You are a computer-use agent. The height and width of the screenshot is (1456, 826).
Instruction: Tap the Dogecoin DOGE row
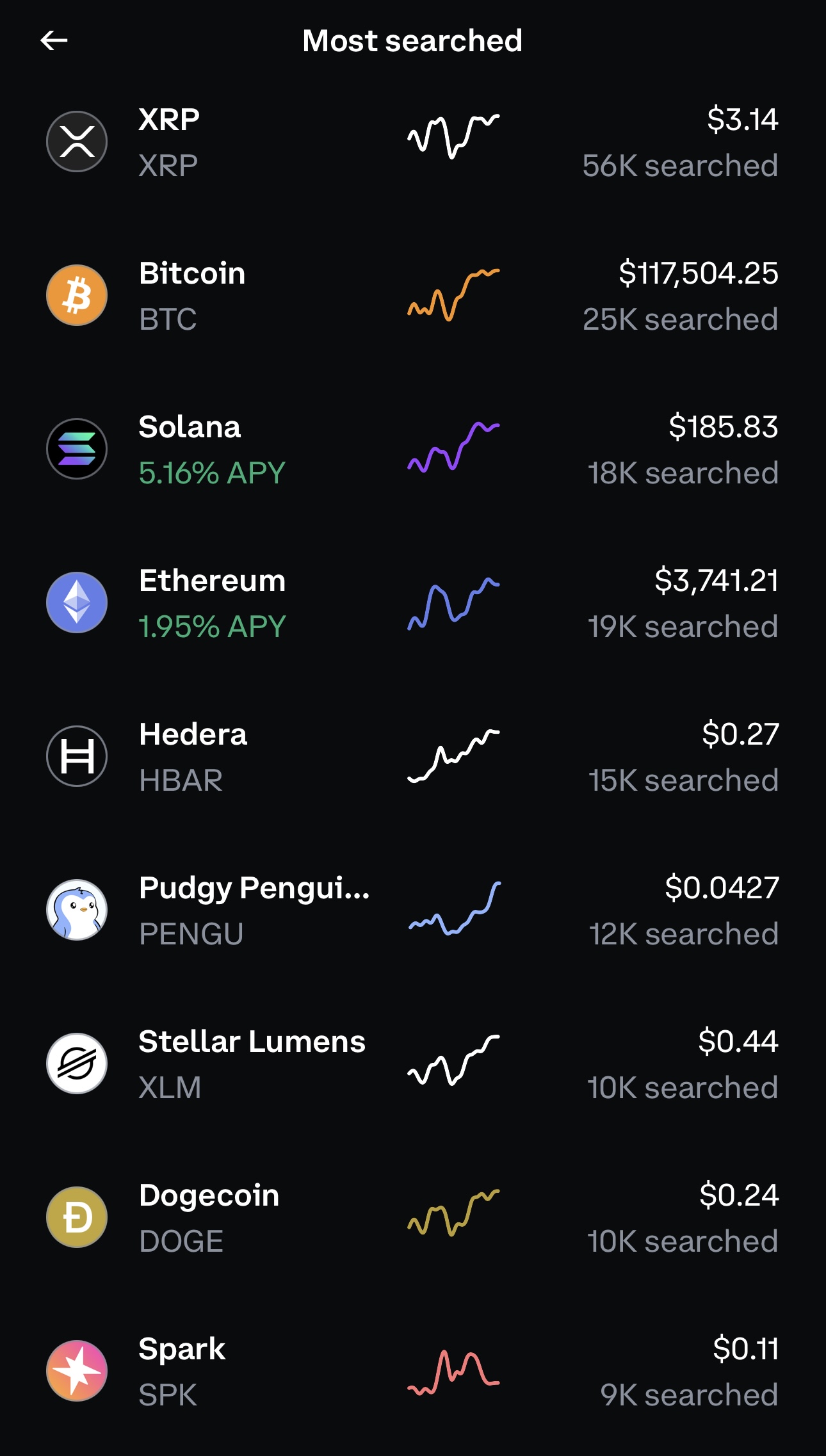coord(413,1217)
